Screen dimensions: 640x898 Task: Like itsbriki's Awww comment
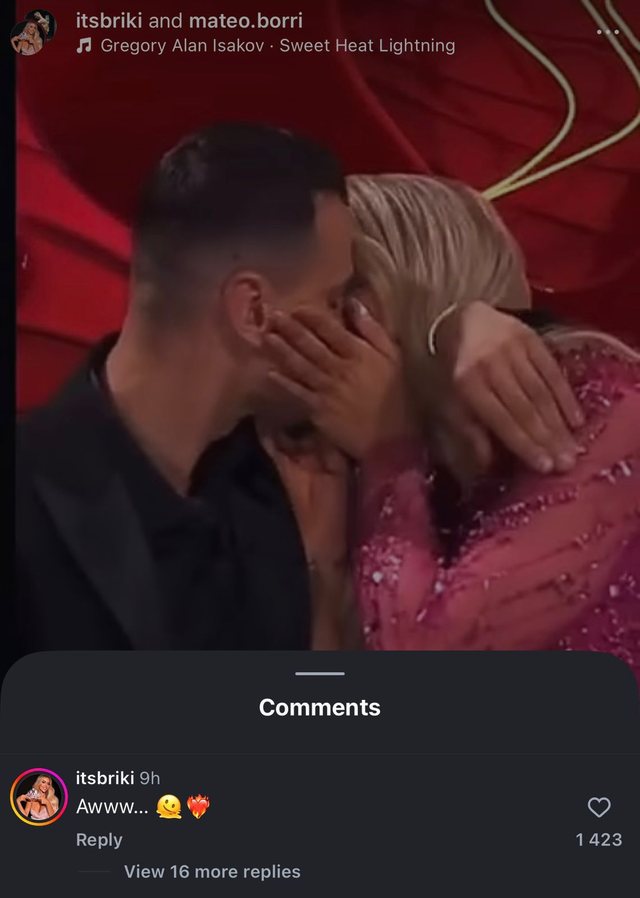click(x=598, y=807)
